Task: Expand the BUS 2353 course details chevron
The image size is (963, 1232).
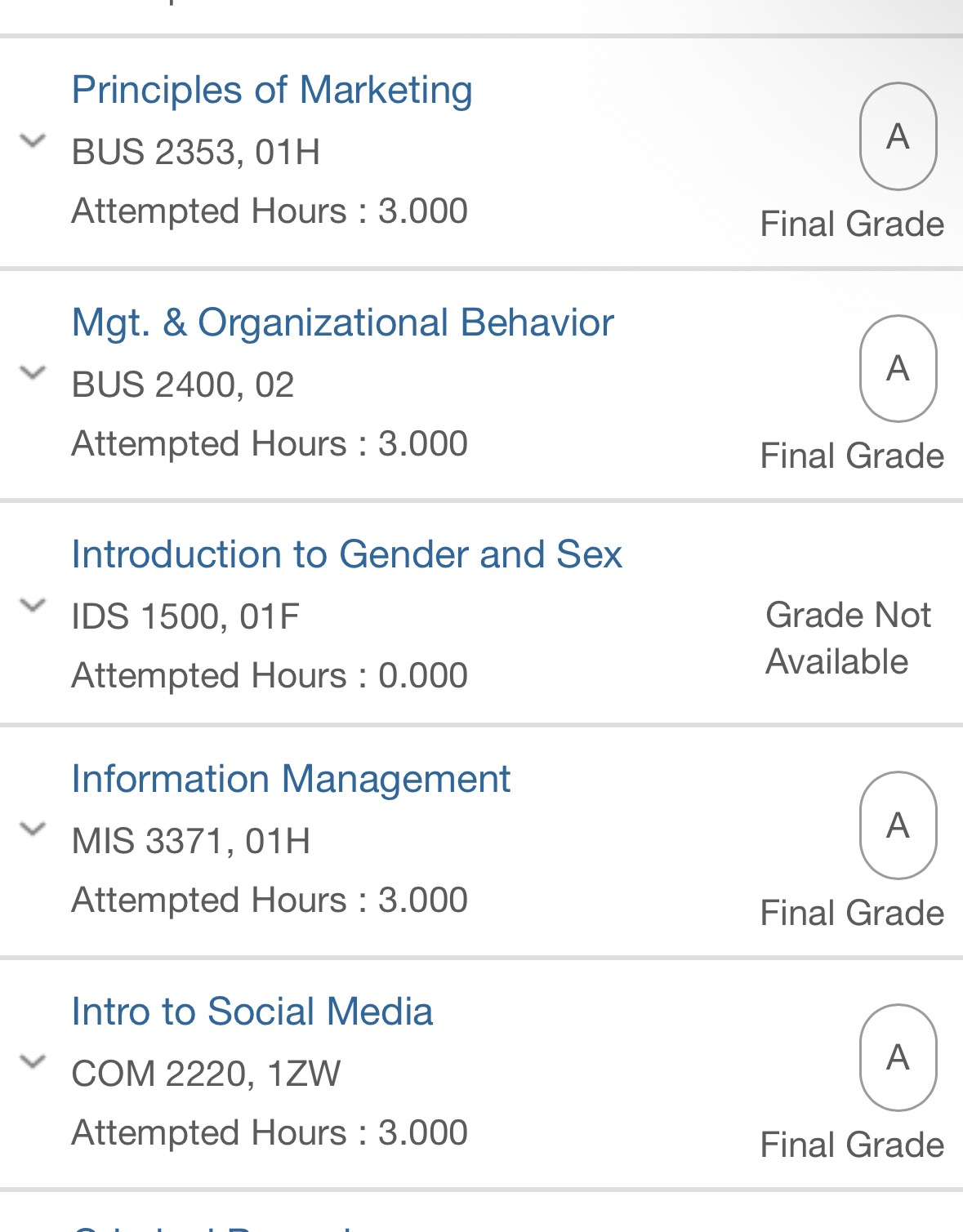Action: point(33,140)
